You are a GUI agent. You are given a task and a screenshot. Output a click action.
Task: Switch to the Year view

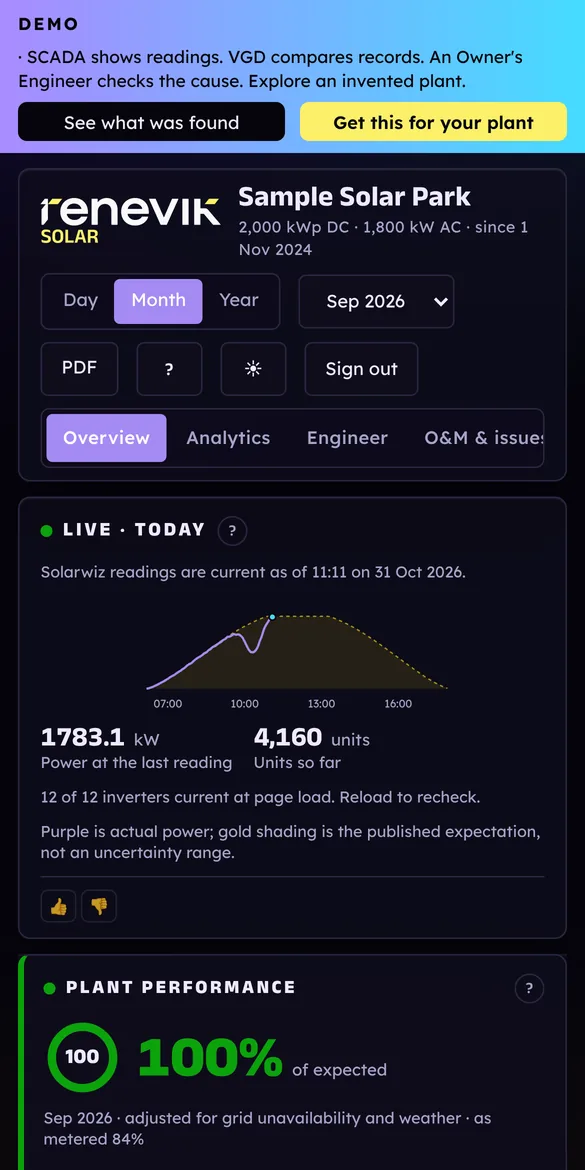(x=239, y=301)
